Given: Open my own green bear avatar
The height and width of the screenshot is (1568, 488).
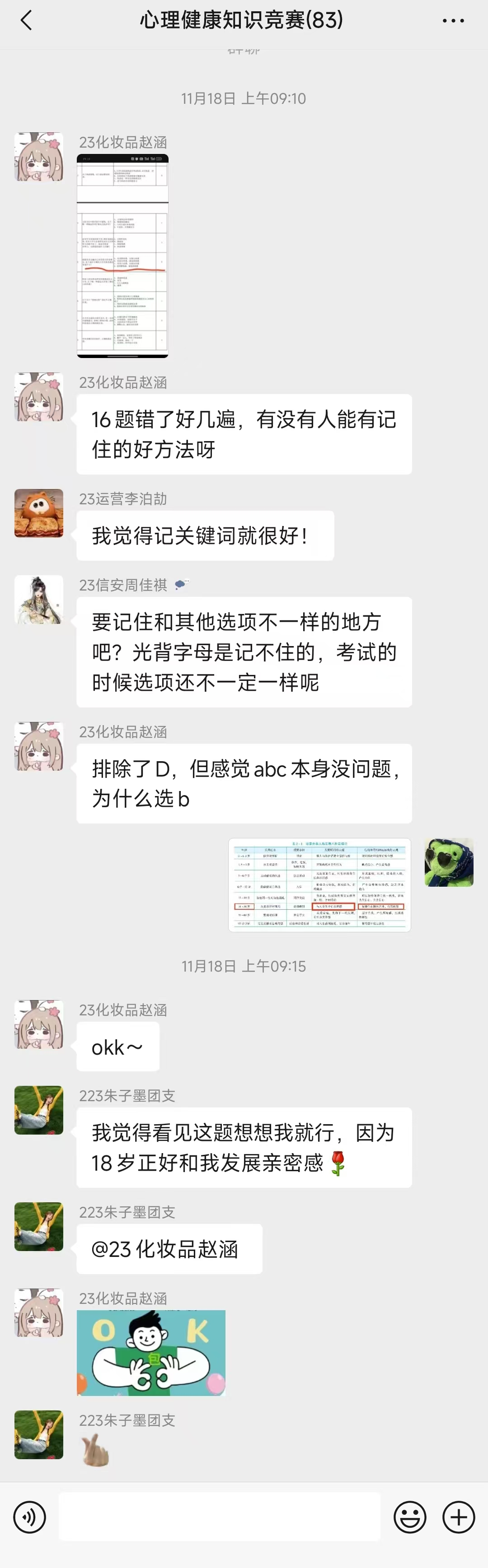Looking at the screenshot, I should (449, 862).
